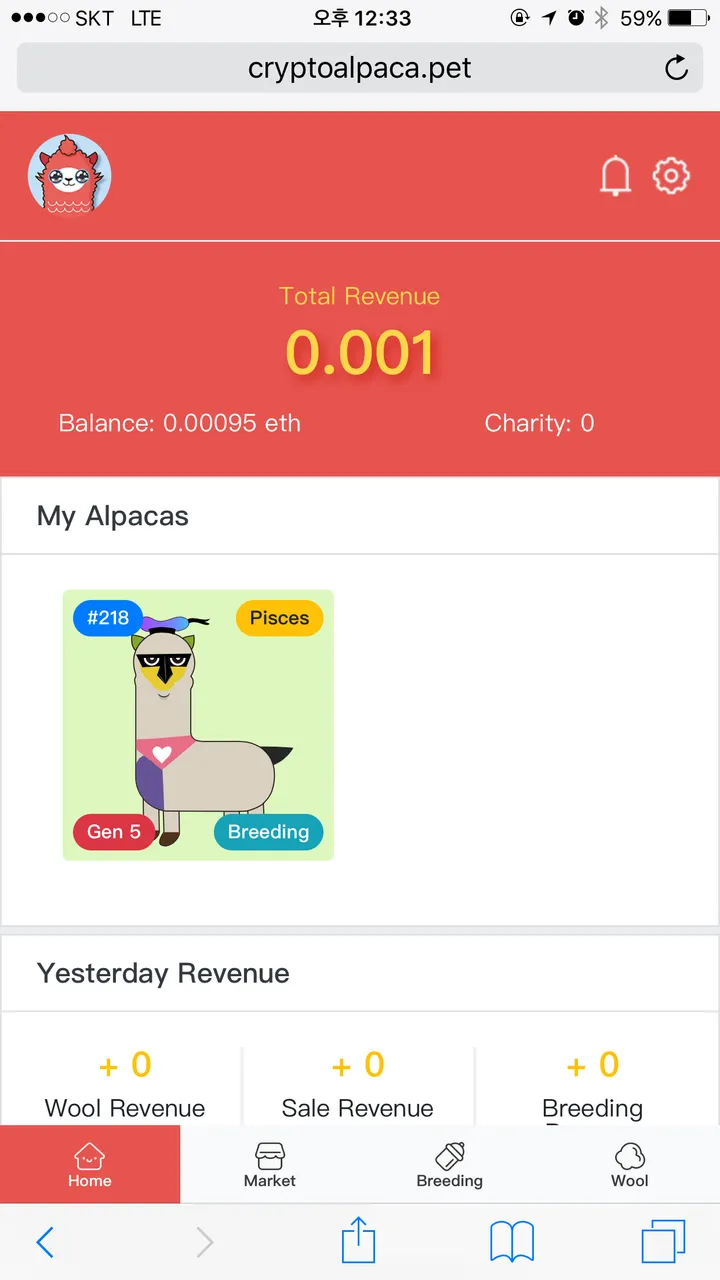Open the notifications bell
Viewport: 720px width, 1280px height.
coord(615,177)
